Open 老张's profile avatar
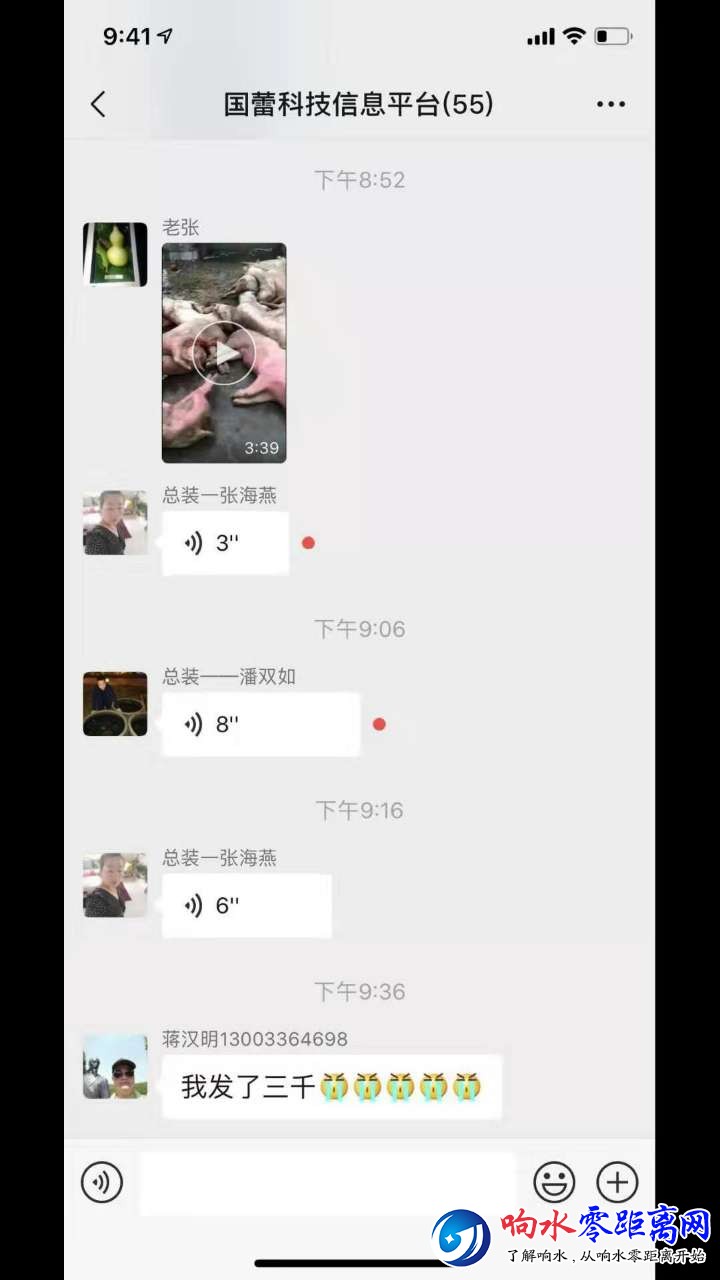720x1280 pixels. (115, 254)
